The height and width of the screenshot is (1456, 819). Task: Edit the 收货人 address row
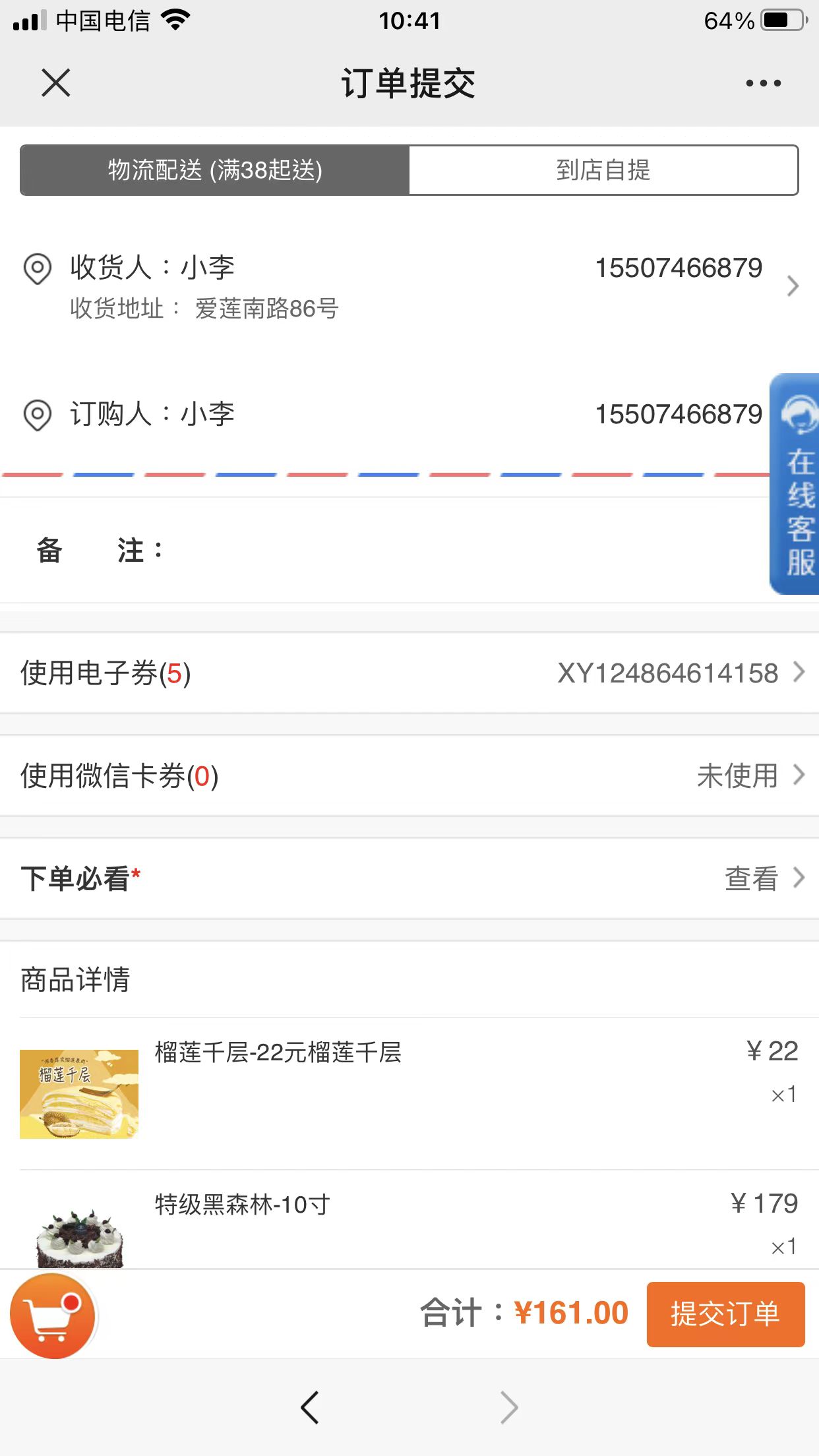click(409, 287)
